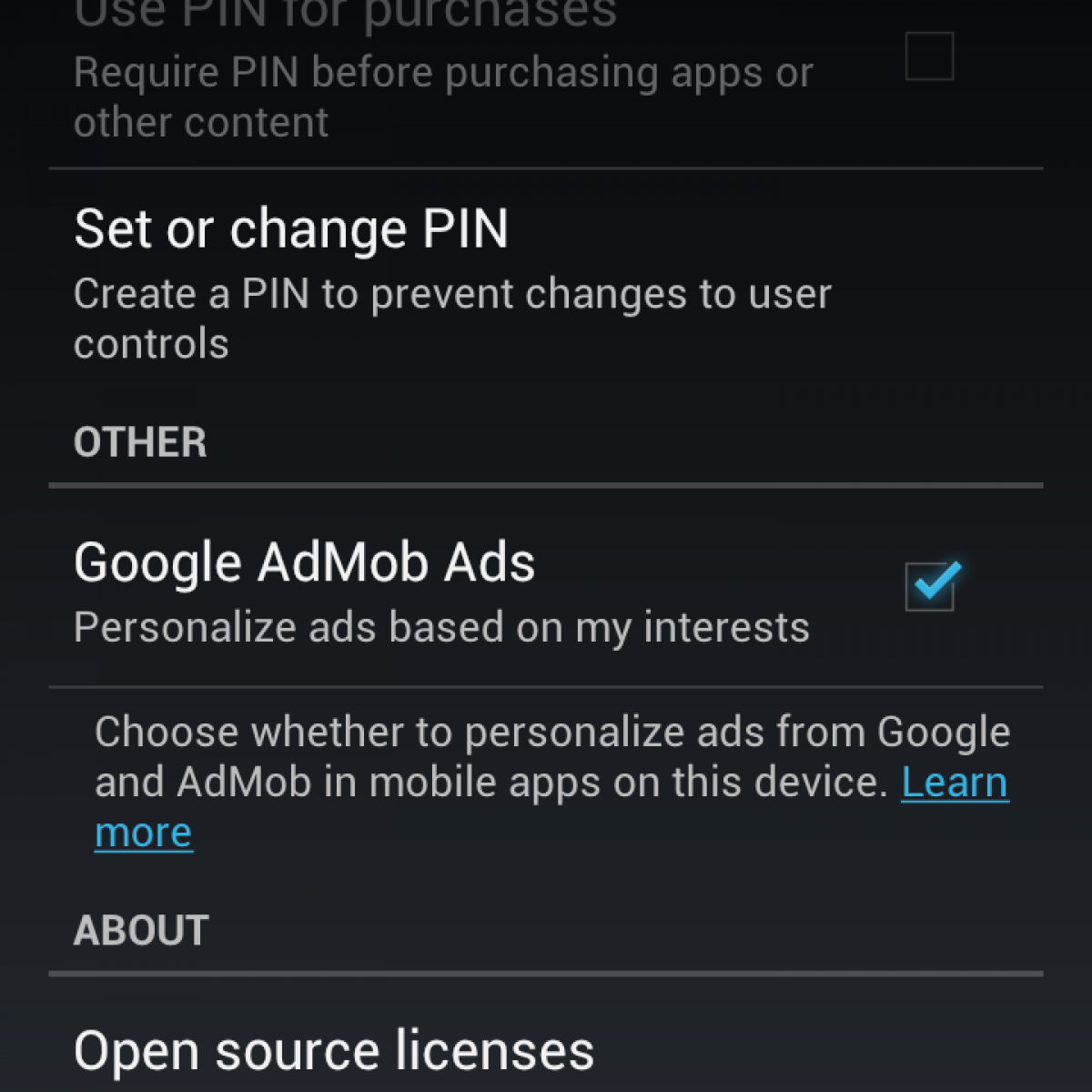Viewport: 1092px width, 1092px height.
Task: Open Open source licenses
Action: [335, 1051]
